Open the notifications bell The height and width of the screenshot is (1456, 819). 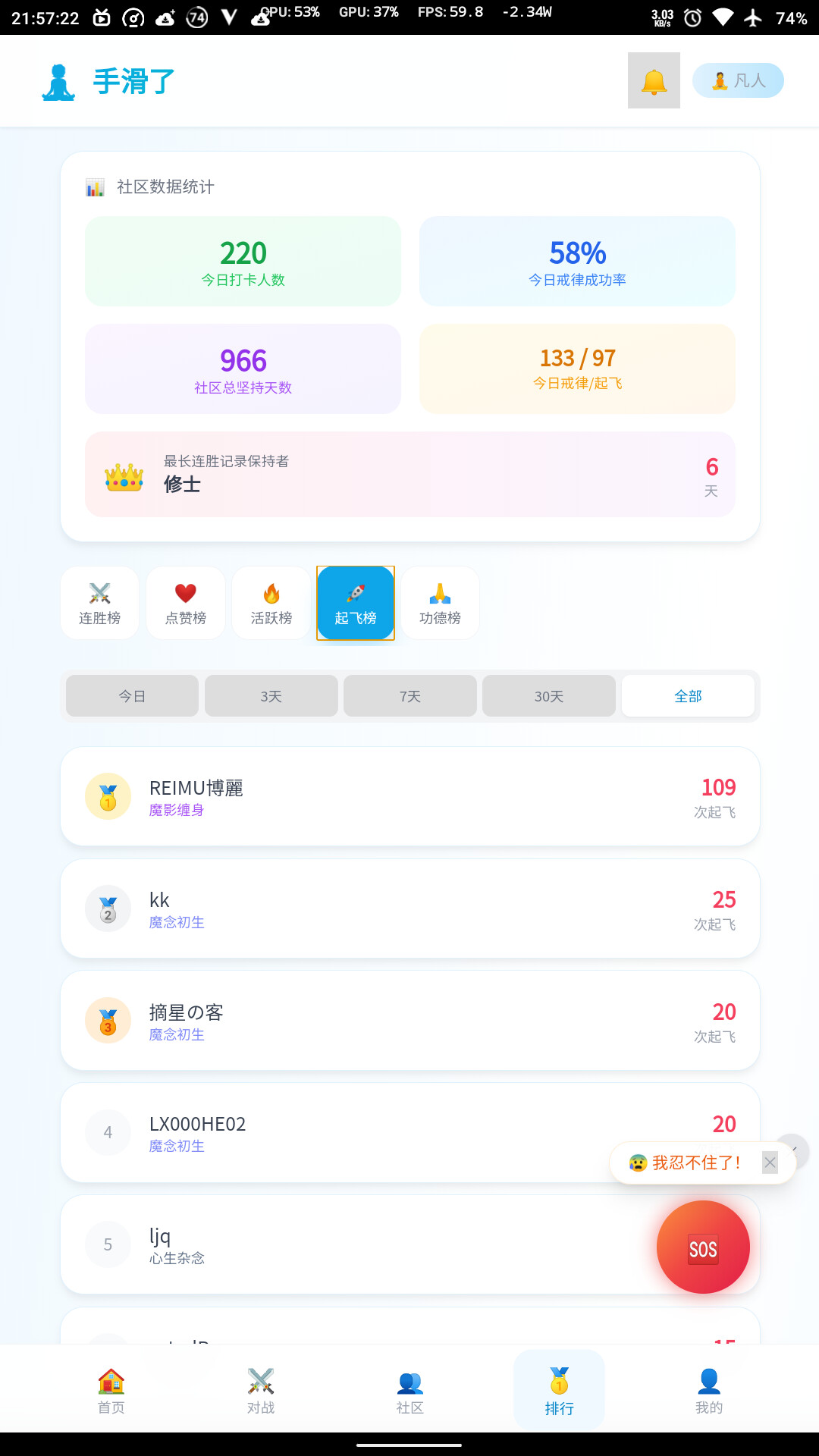[x=654, y=80]
